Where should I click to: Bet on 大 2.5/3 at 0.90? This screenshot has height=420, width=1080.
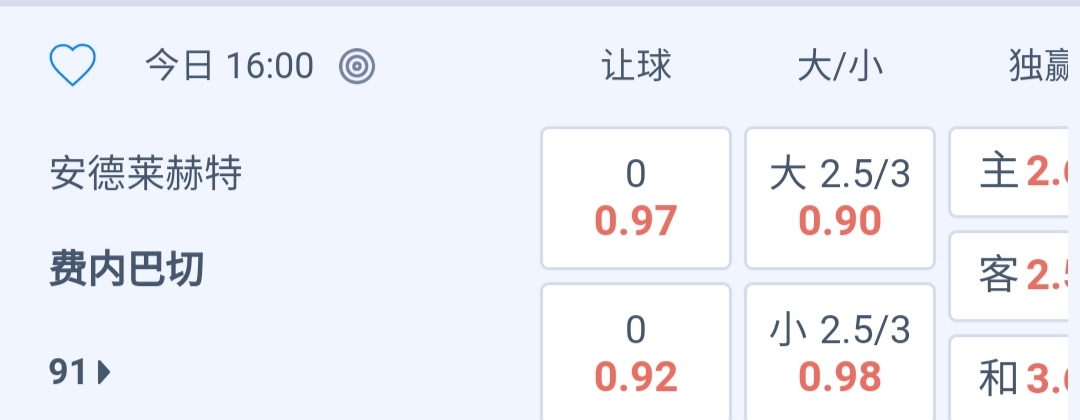pyautogui.click(x=840, y=198)
